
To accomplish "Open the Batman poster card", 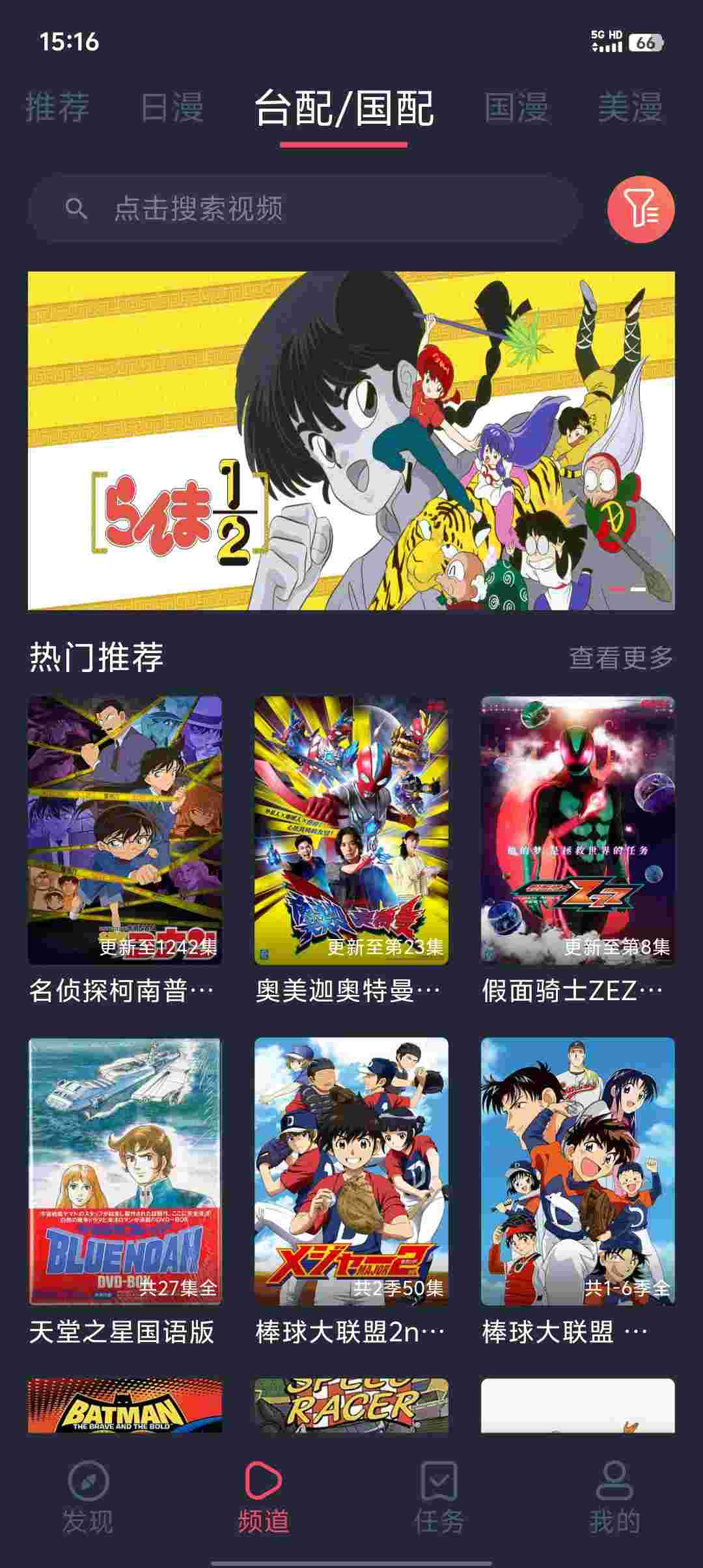I will point(124,1406).
